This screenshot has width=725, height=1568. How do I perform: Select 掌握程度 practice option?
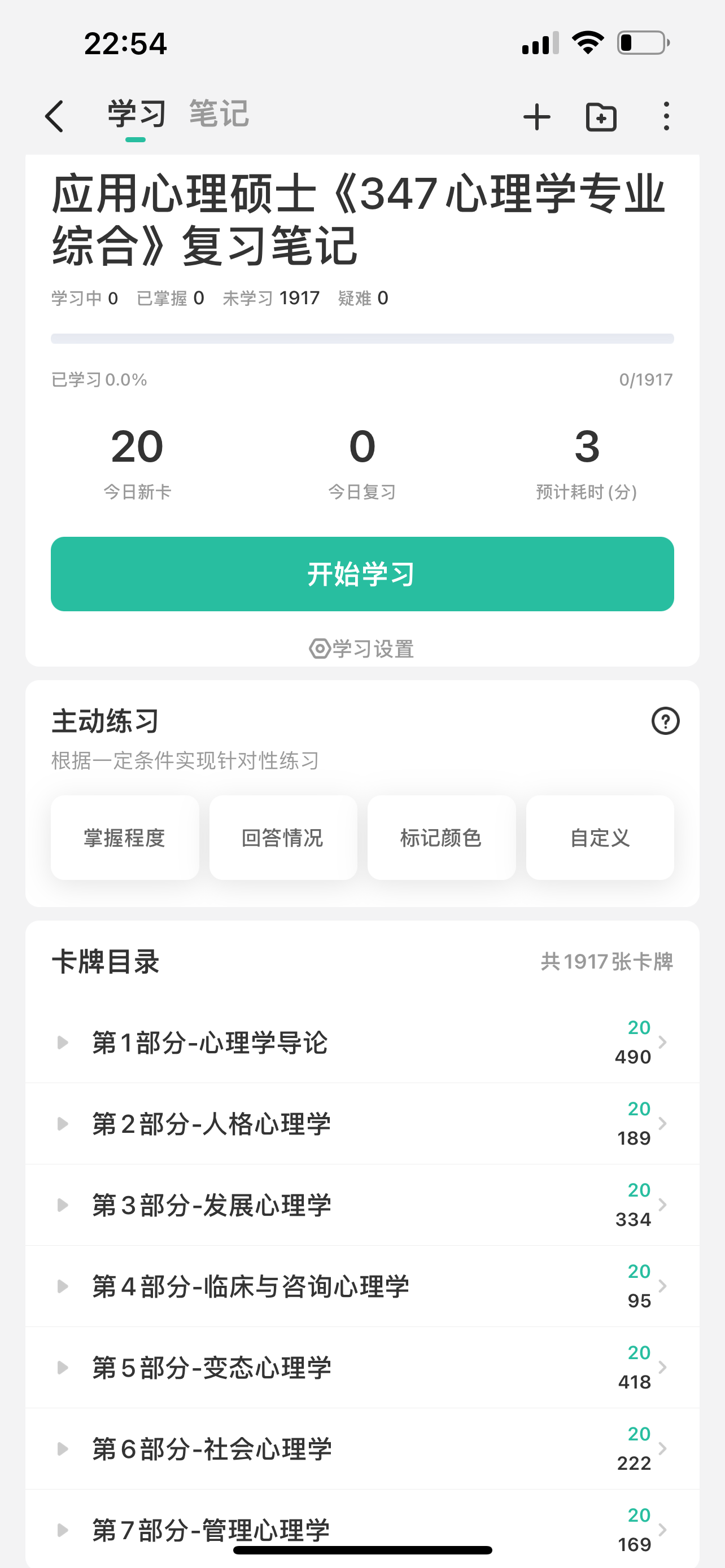(125, 838)
